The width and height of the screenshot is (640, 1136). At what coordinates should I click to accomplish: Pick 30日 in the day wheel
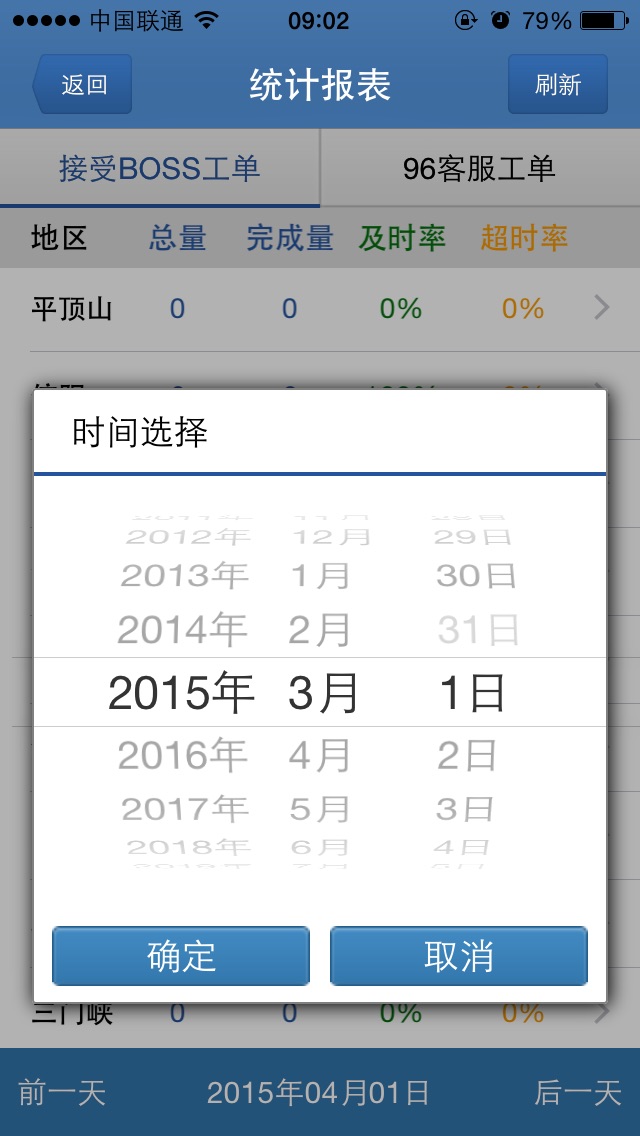[476, 576]
